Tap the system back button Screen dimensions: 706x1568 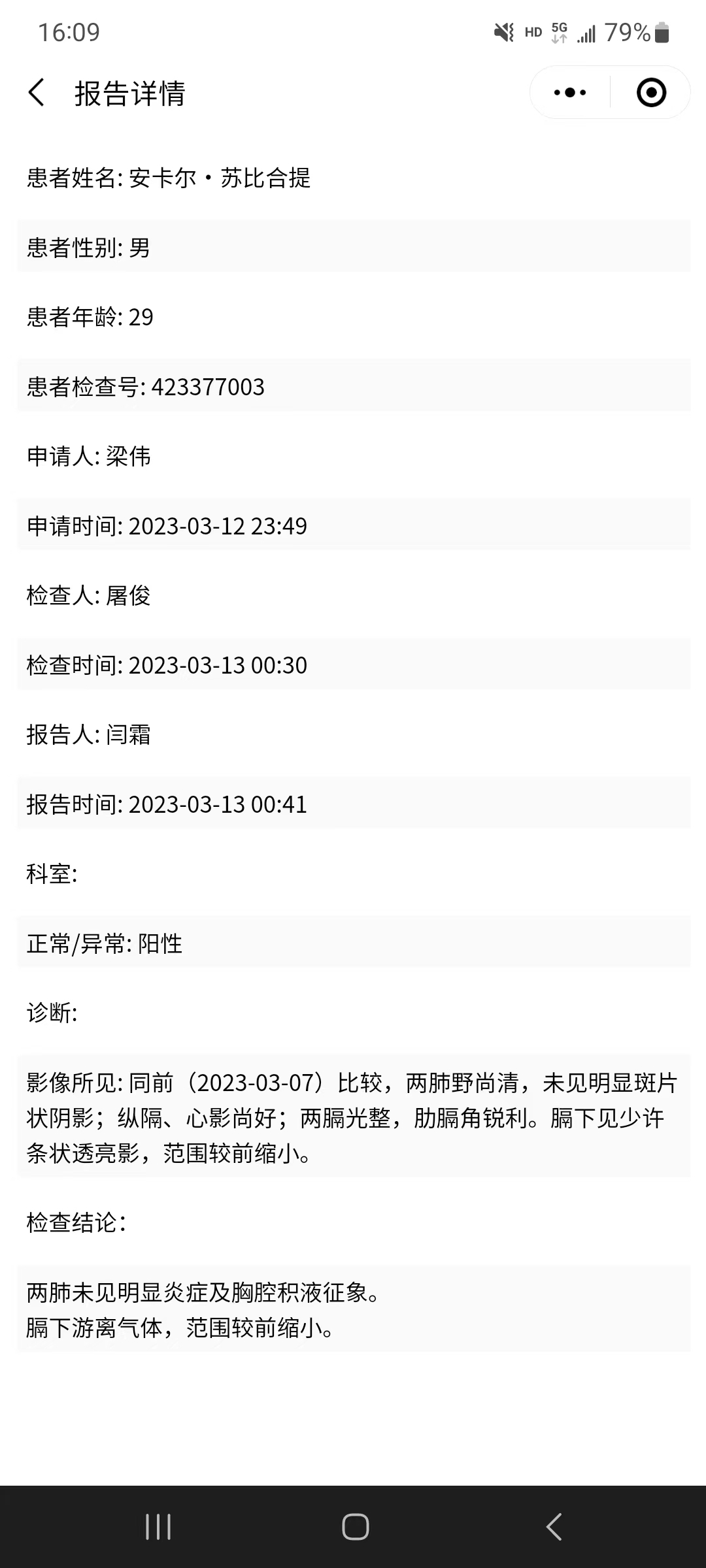coord(554,1527)
